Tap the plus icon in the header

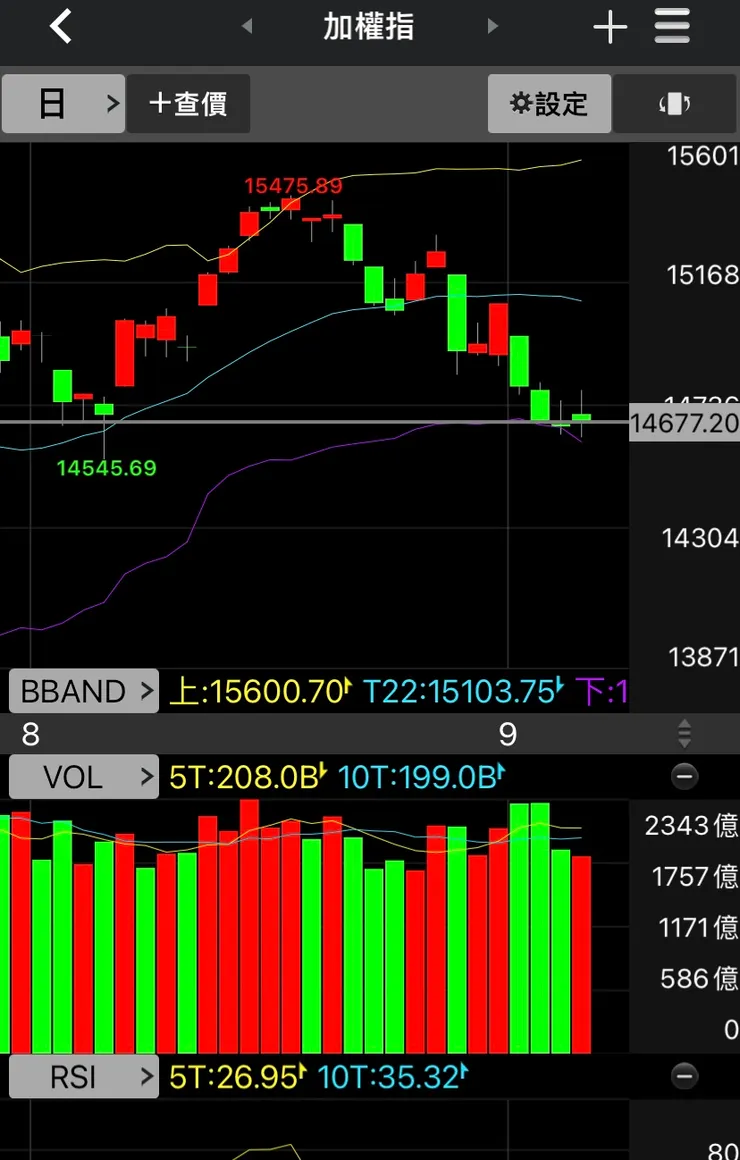[610, 27]
